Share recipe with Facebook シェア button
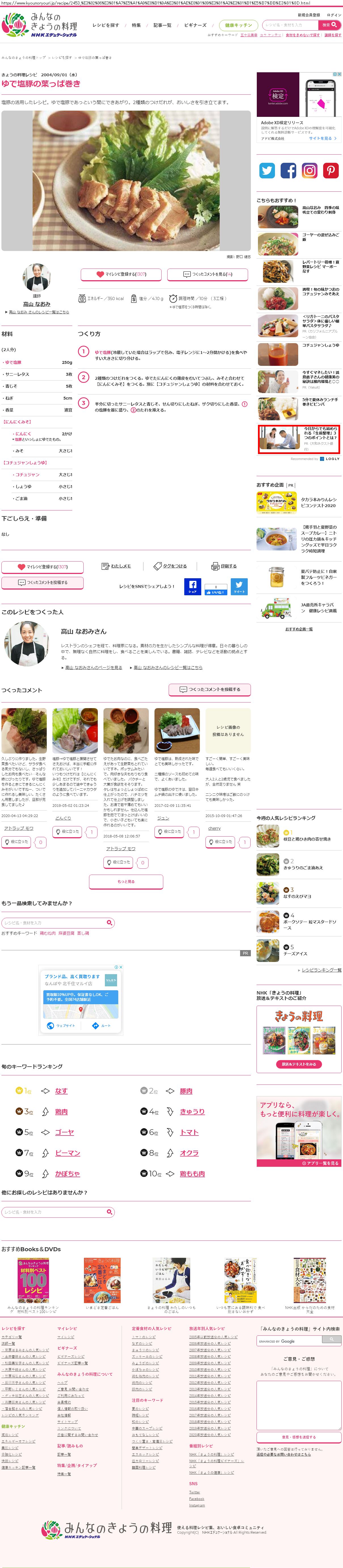The height and width of the screenshot is (1568, 343). click(x=192, y=586)
